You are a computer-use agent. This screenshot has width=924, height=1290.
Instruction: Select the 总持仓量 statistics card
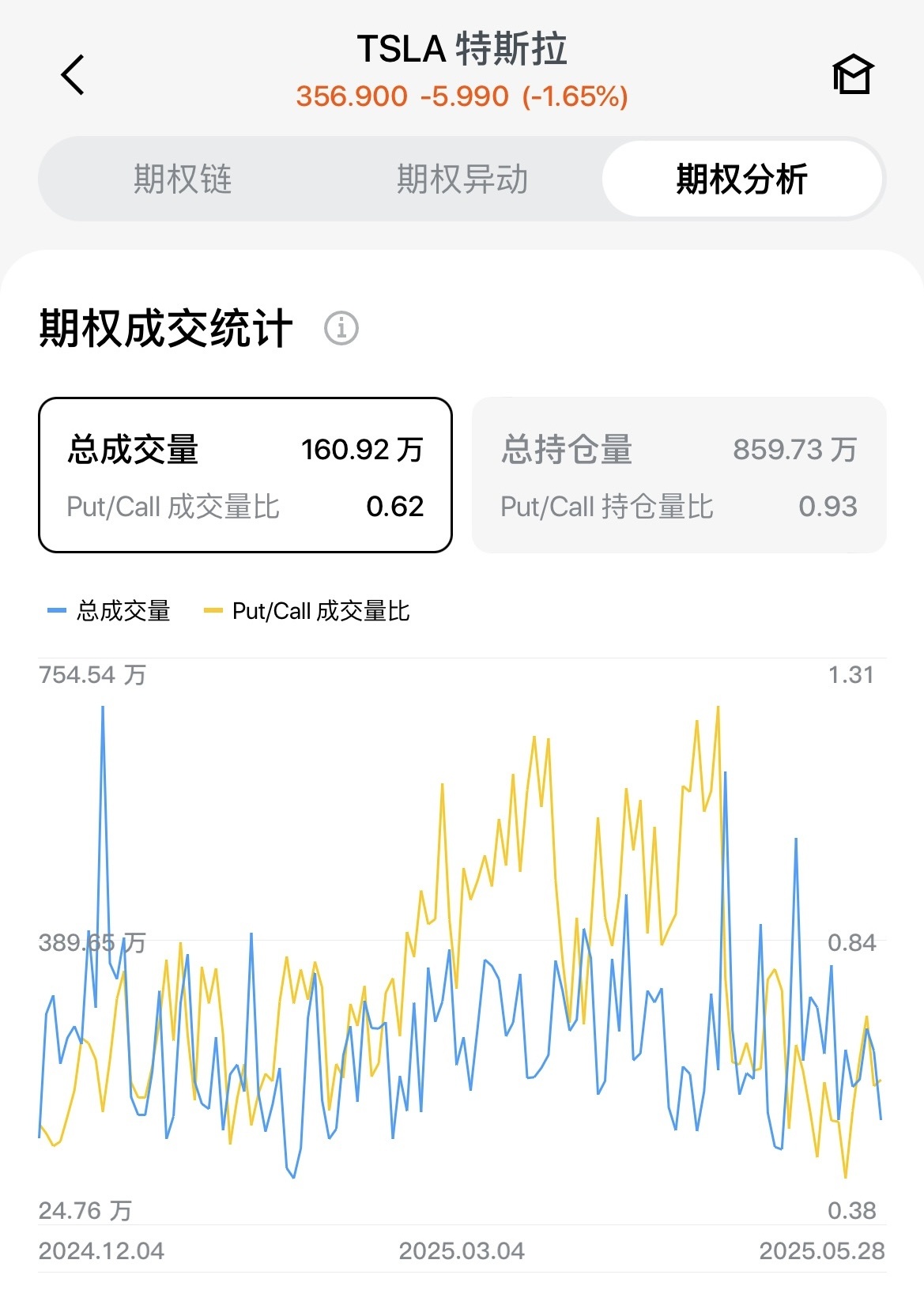(x=679, y=475)
